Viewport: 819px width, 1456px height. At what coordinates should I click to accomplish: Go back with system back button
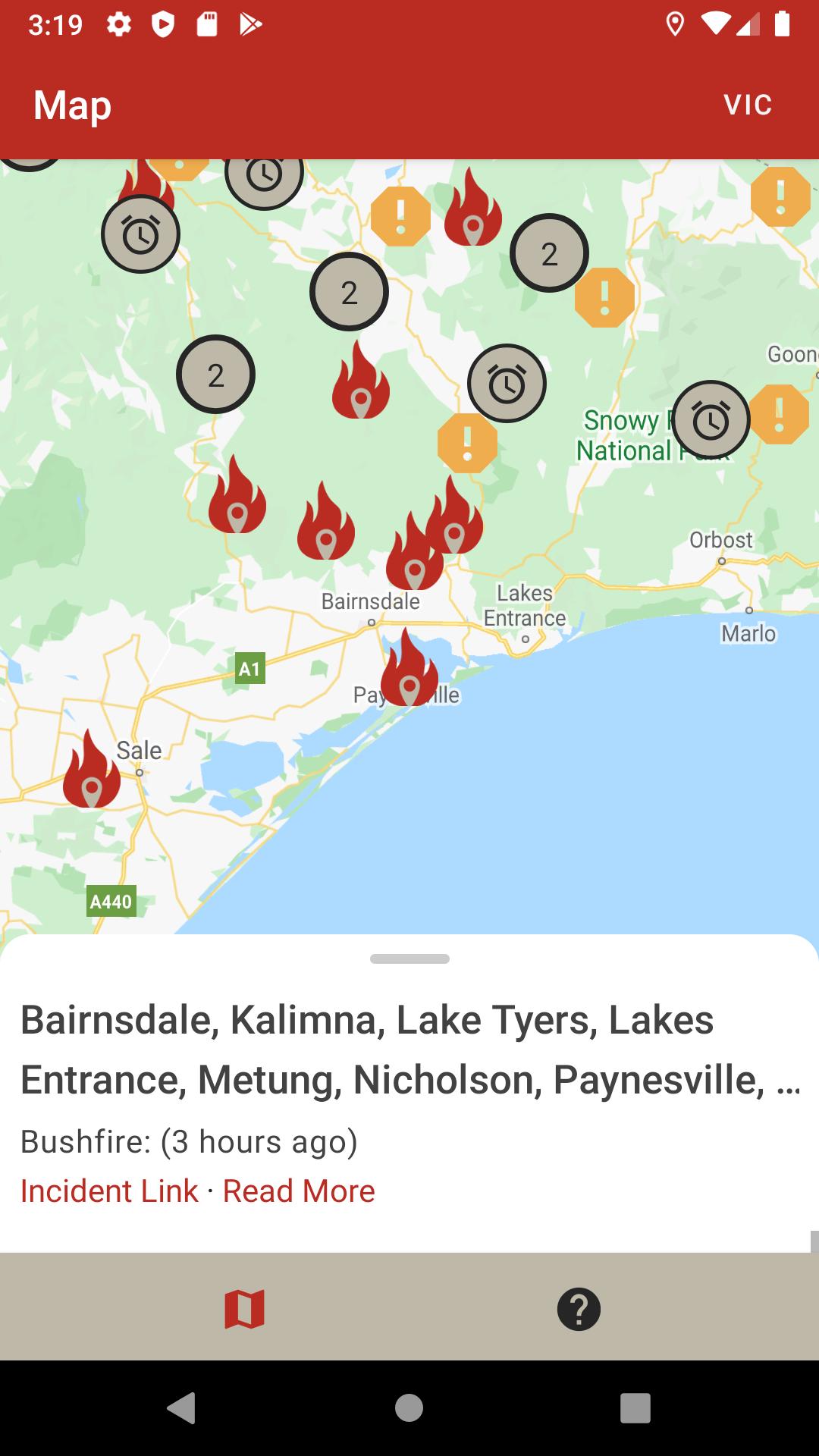pyautogui.click(x=181, y=1407)
